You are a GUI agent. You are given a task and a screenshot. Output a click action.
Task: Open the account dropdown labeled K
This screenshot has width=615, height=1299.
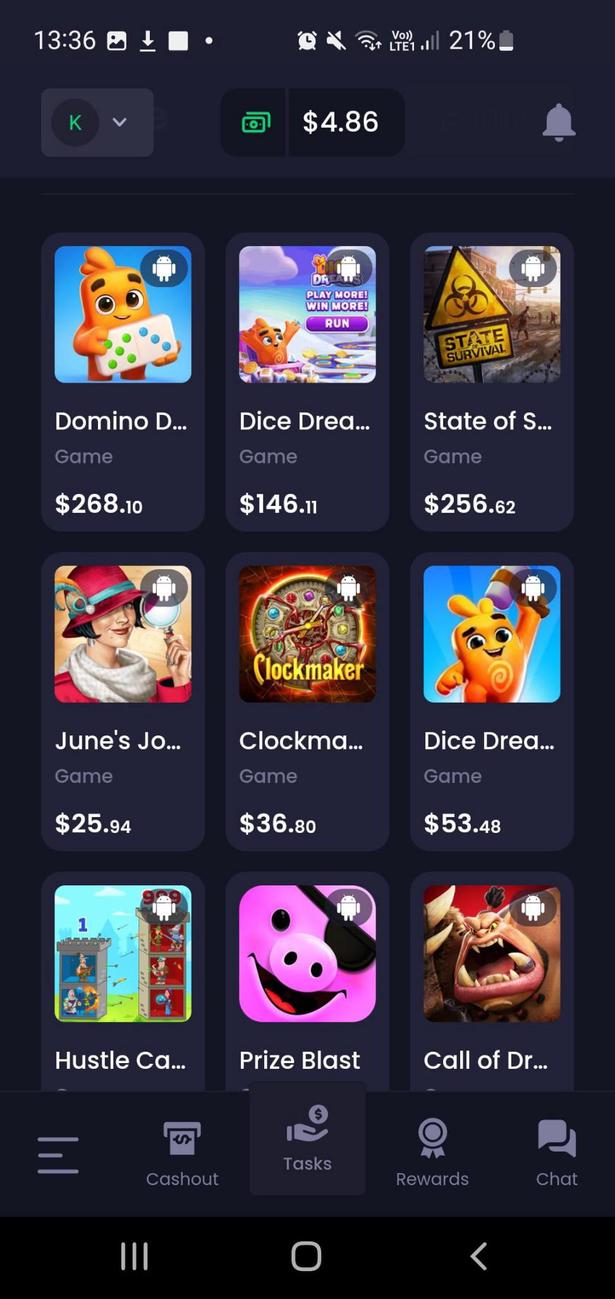(x=97, y=122)
